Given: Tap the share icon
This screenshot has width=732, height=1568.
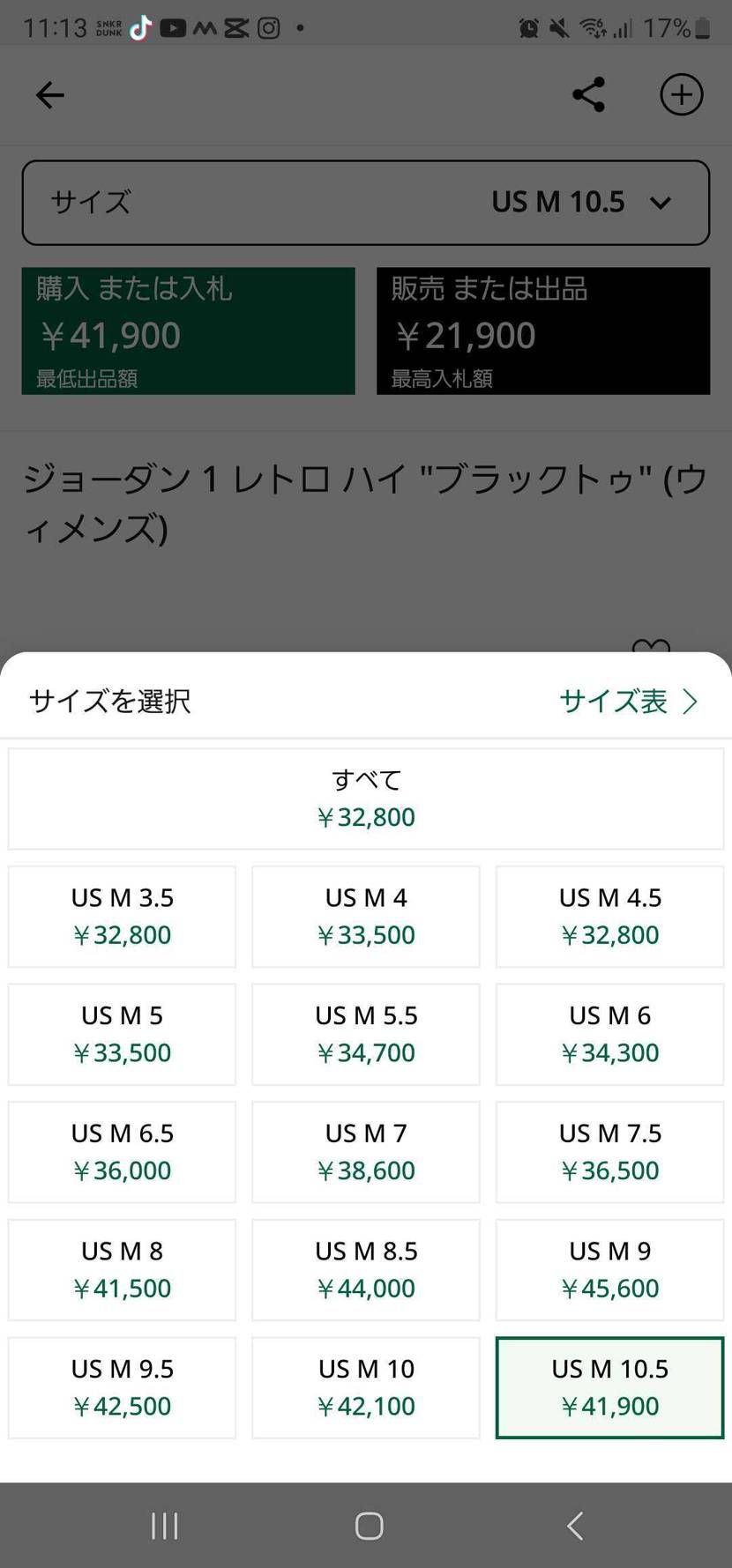Looking at the screenshot, I should [587, 94].
